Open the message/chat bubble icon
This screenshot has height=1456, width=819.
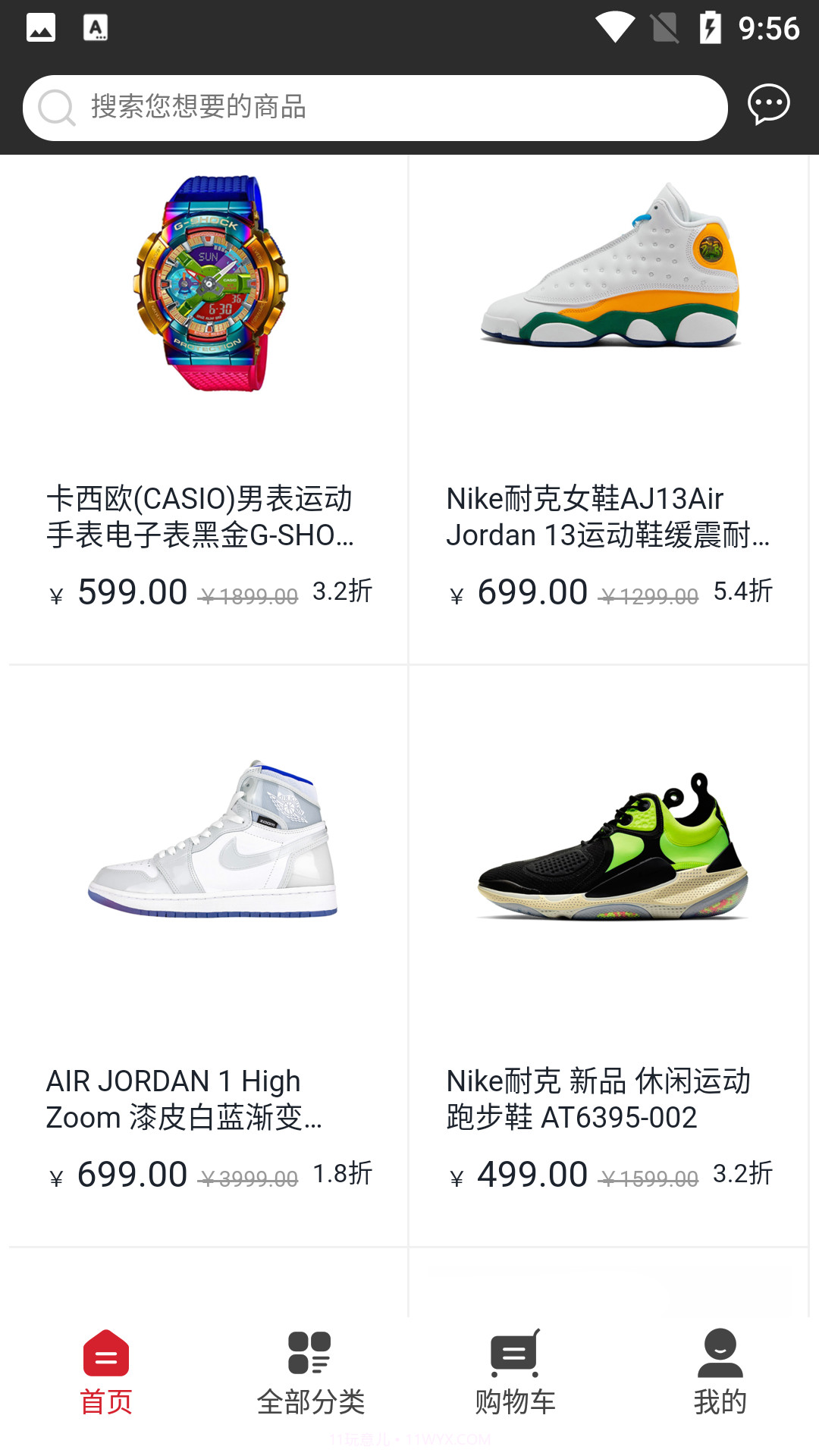(x=769, y=105)
